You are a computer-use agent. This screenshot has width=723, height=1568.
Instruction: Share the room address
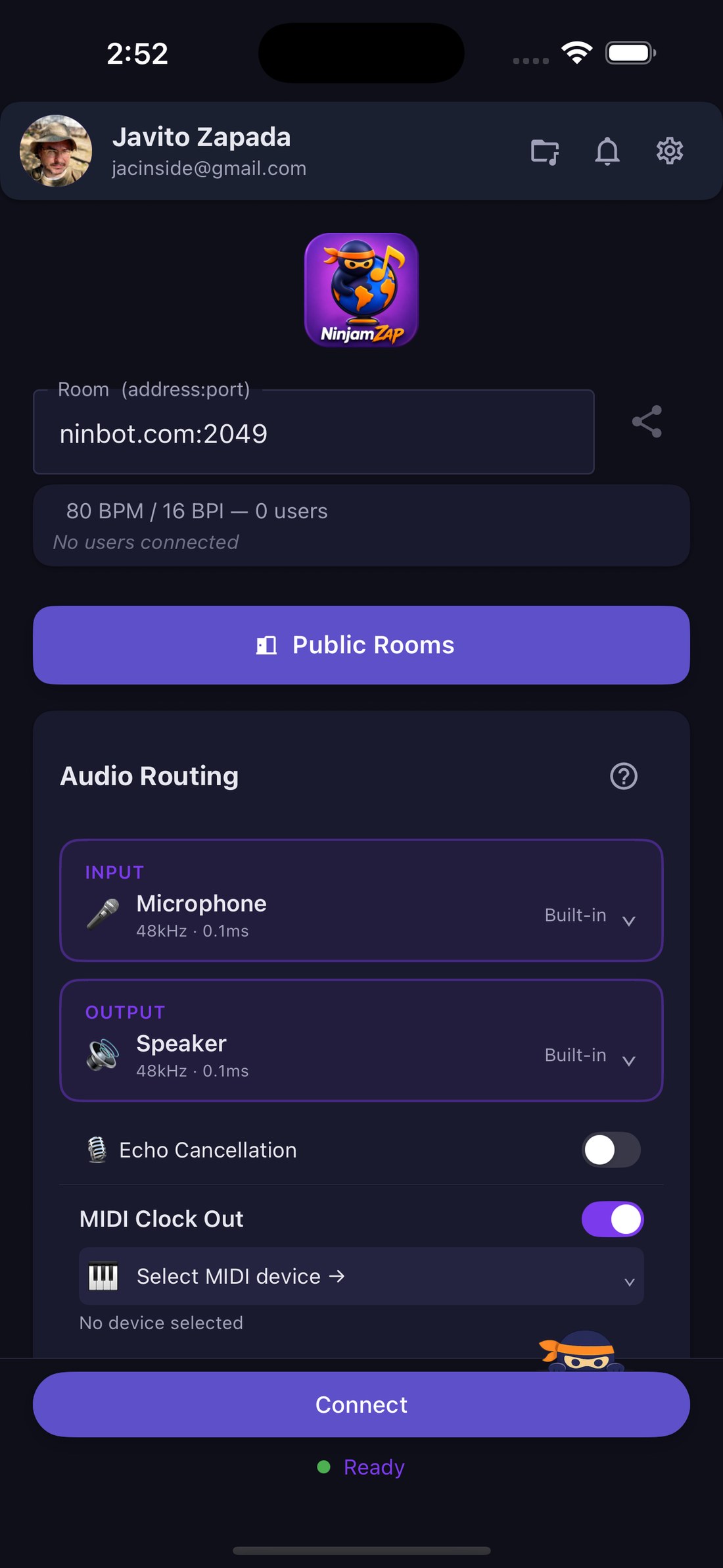(x=647, y=422)
